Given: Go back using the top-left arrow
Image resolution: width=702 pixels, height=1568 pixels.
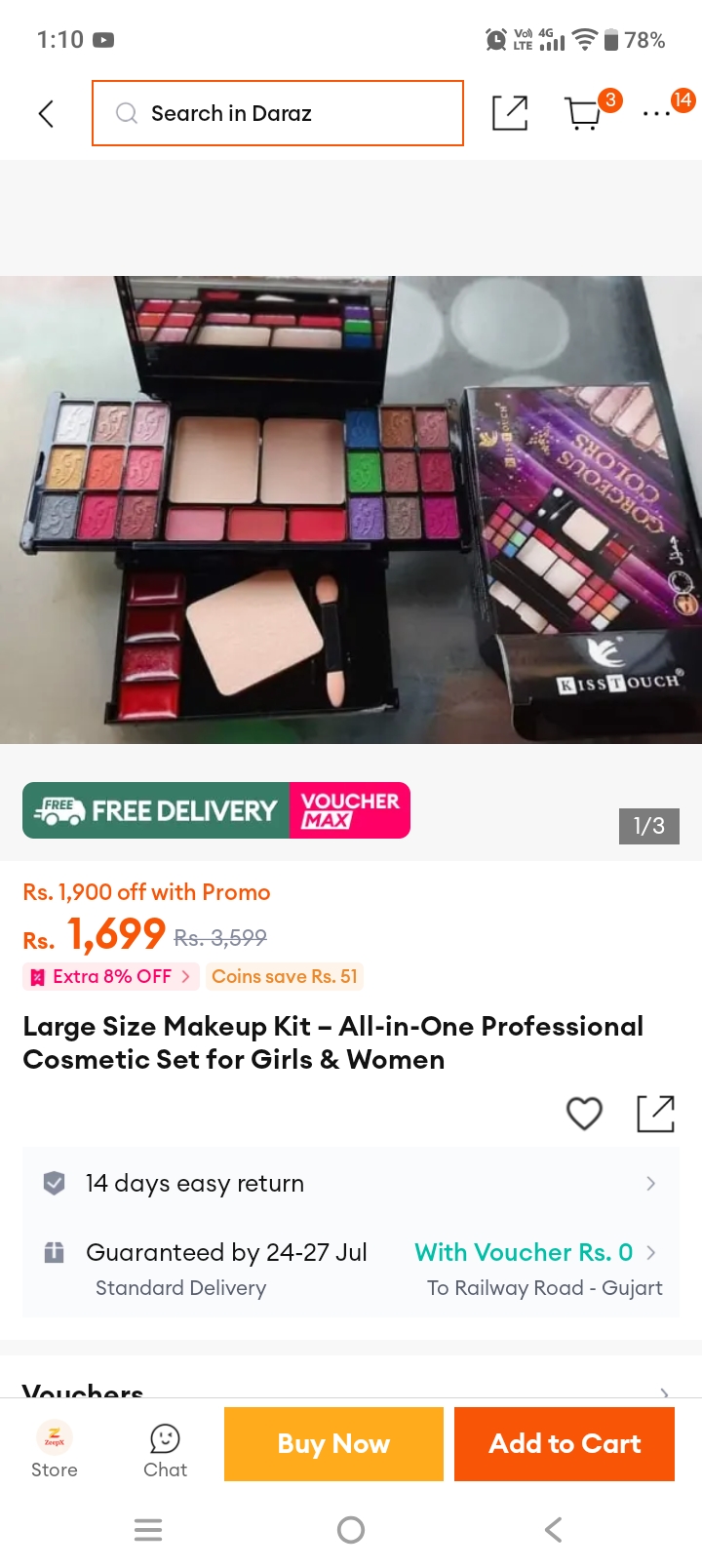Looking at the screenshot, I should (x=46, y=114).
